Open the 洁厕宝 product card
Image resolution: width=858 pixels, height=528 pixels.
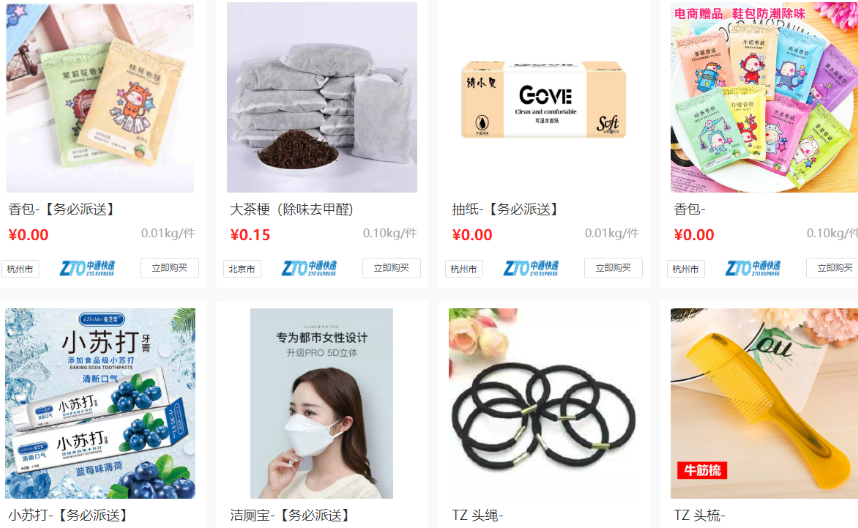(322, 403)
